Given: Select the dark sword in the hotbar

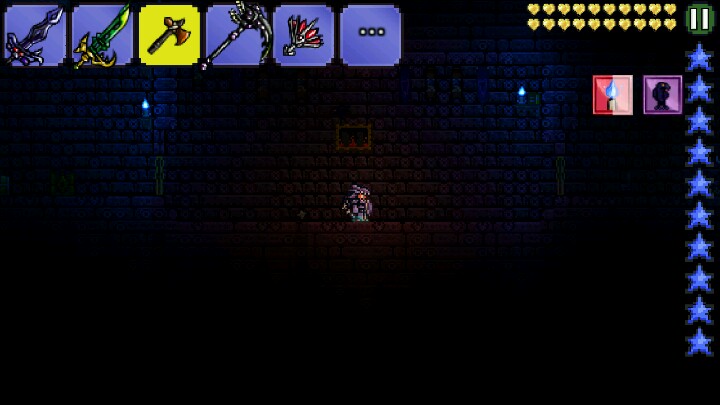Looking at the screenshot, I should [33, 35].
